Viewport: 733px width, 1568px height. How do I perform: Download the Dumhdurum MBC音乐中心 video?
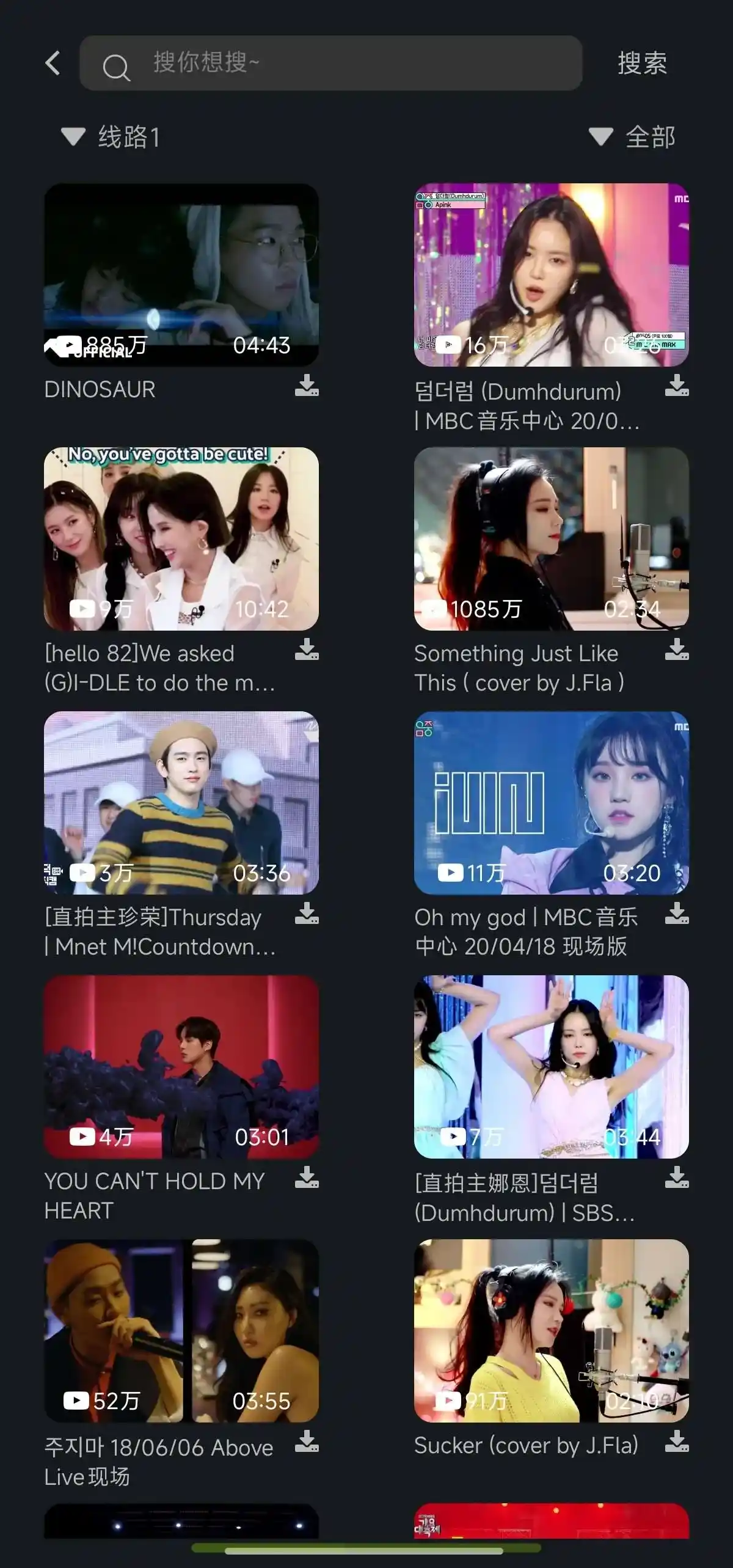point(677,386)
